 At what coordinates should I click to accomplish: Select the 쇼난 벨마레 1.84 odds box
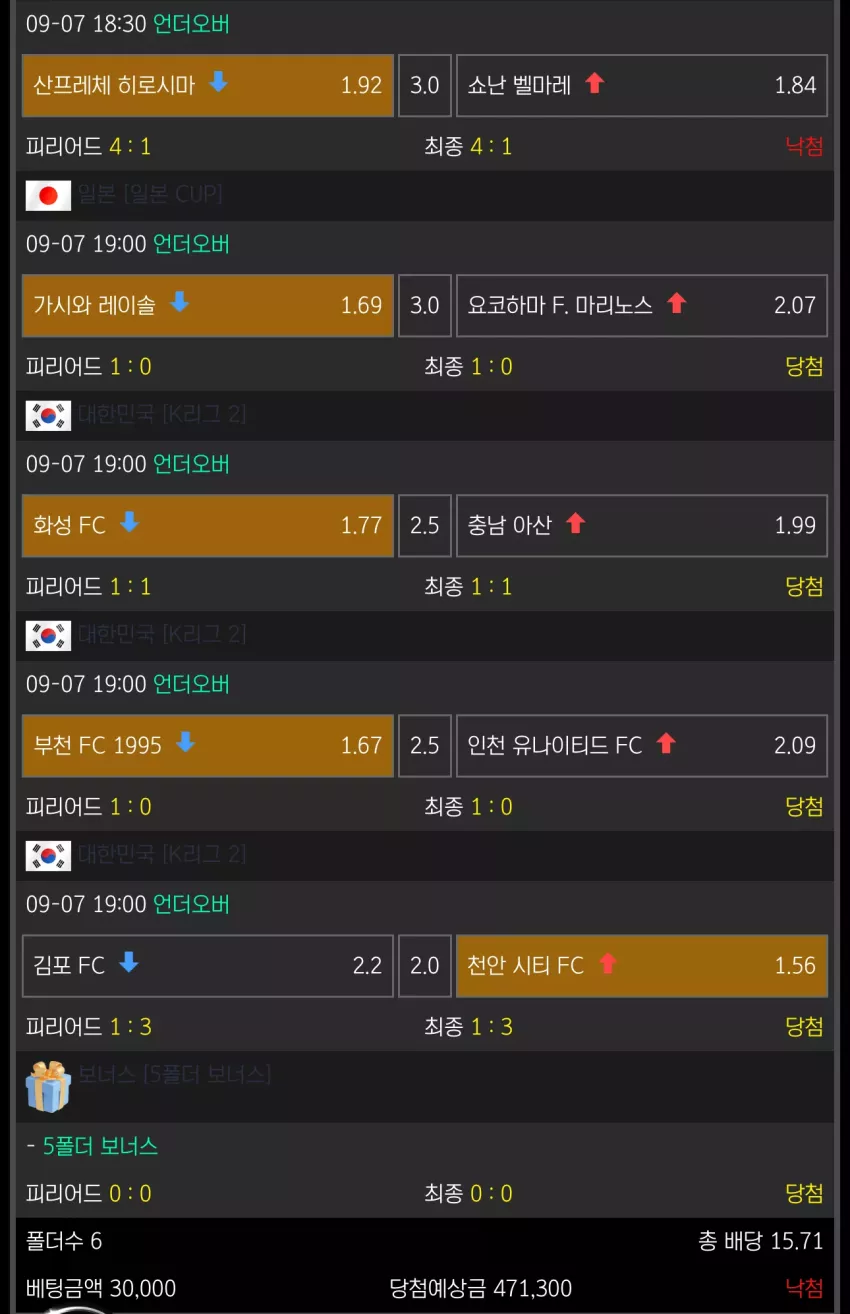642,85
